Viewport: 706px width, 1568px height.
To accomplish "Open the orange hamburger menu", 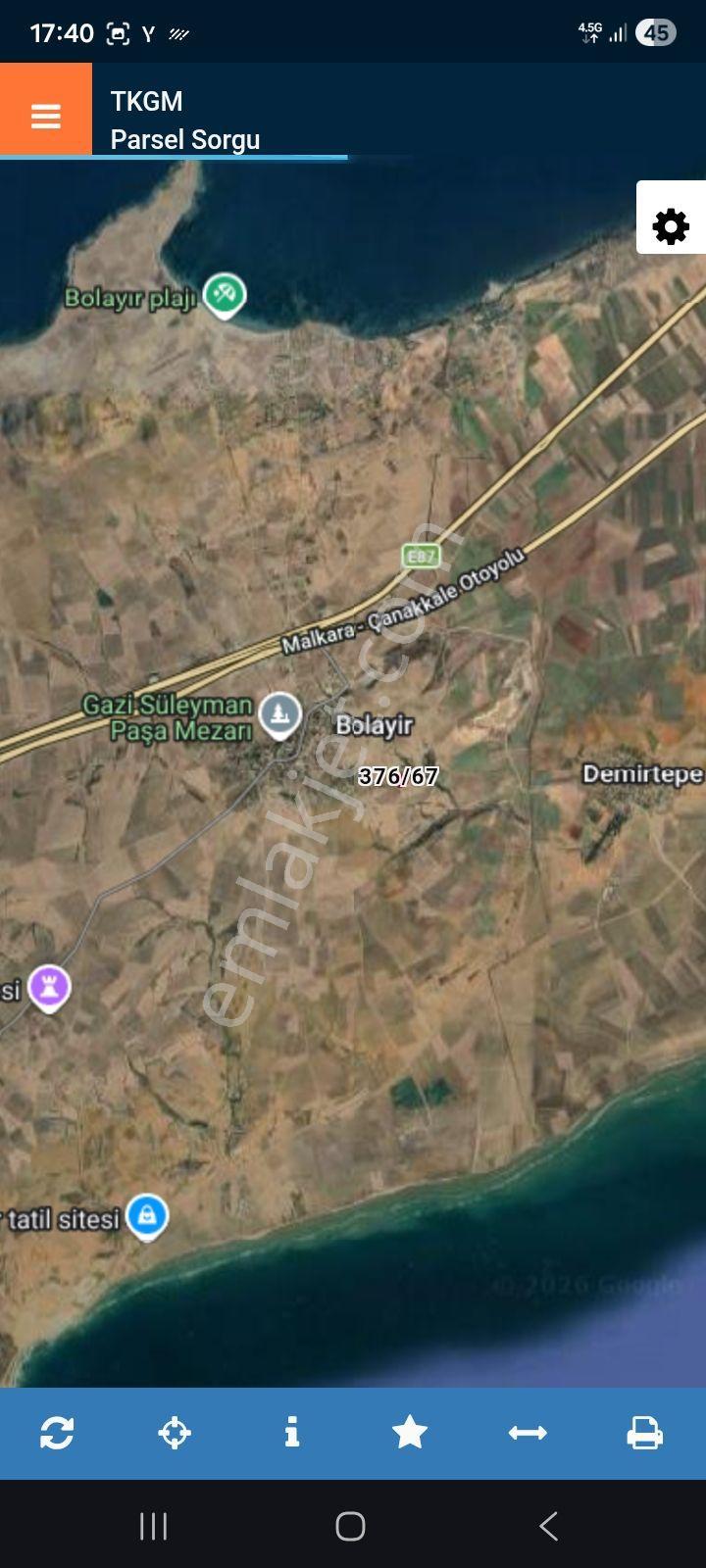I will pos(46,109).
